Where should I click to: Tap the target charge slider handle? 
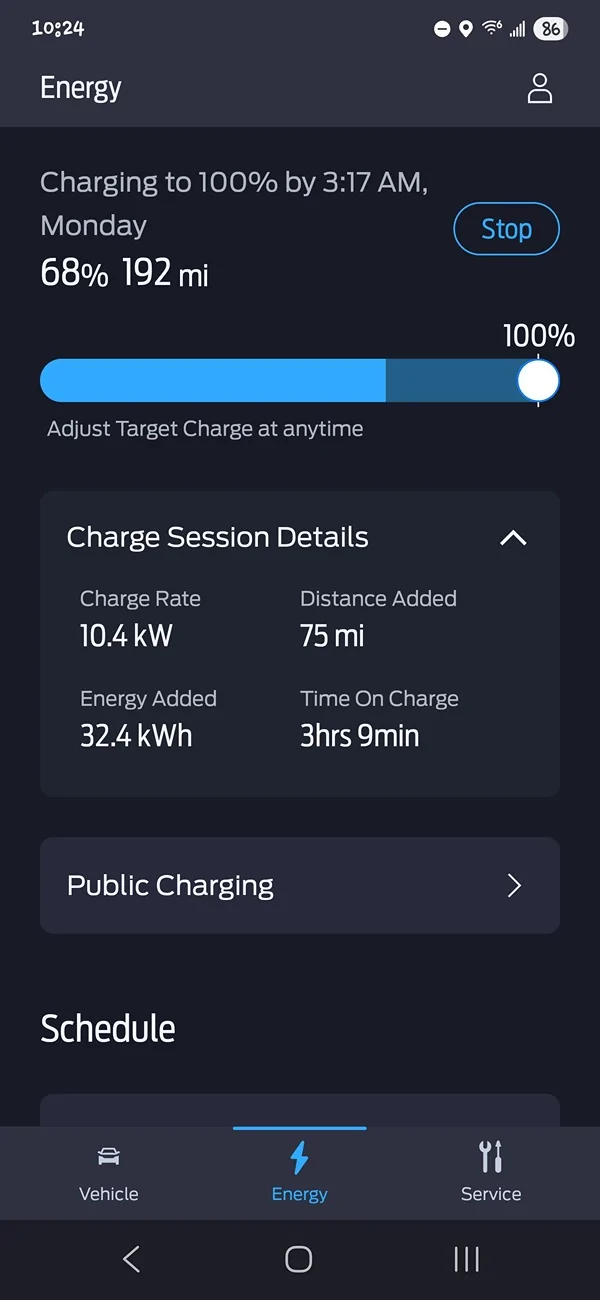point(538,381)
